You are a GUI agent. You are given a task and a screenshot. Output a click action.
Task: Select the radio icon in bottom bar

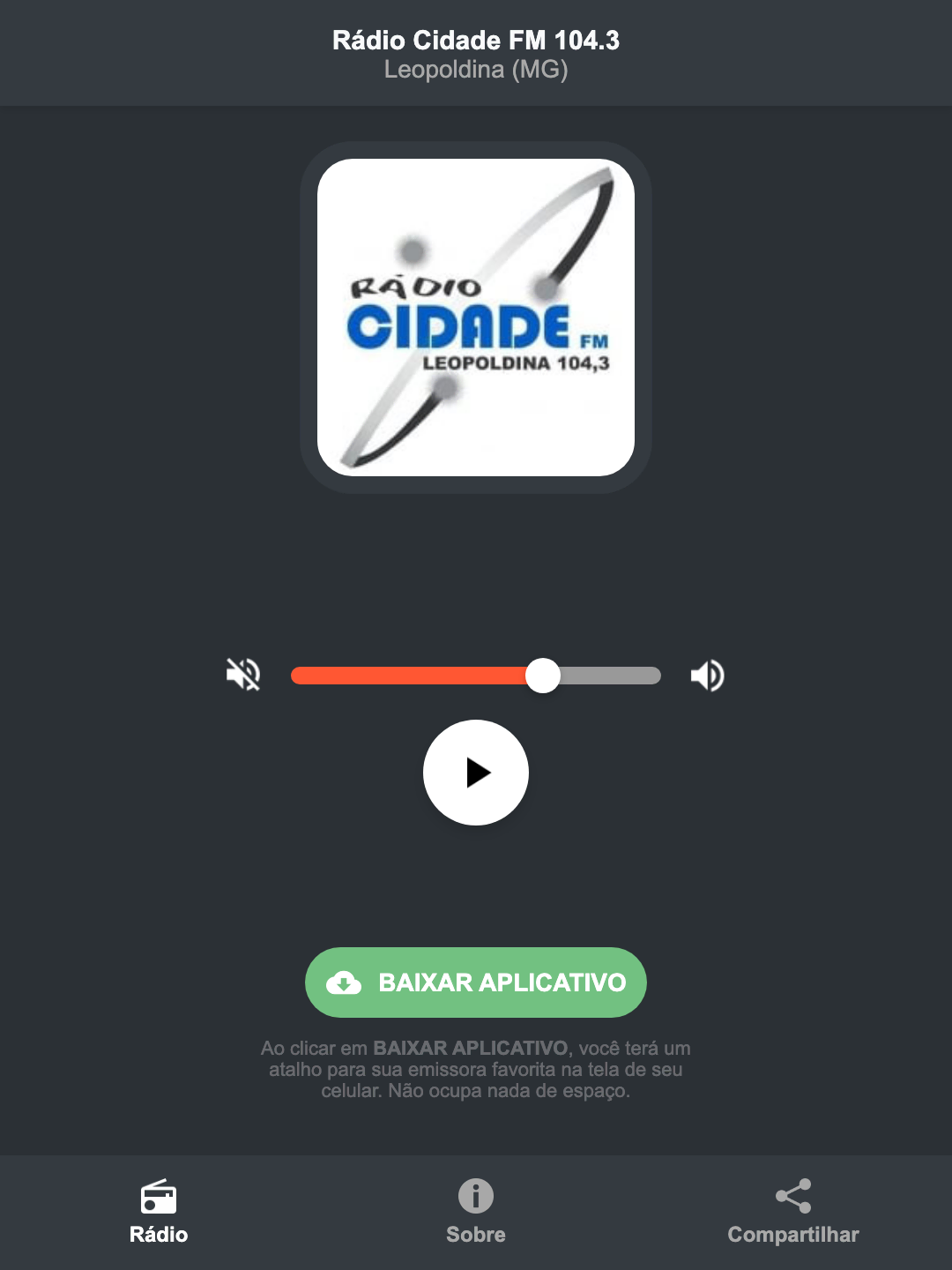pyautogui.click(x=159, y=1198)
